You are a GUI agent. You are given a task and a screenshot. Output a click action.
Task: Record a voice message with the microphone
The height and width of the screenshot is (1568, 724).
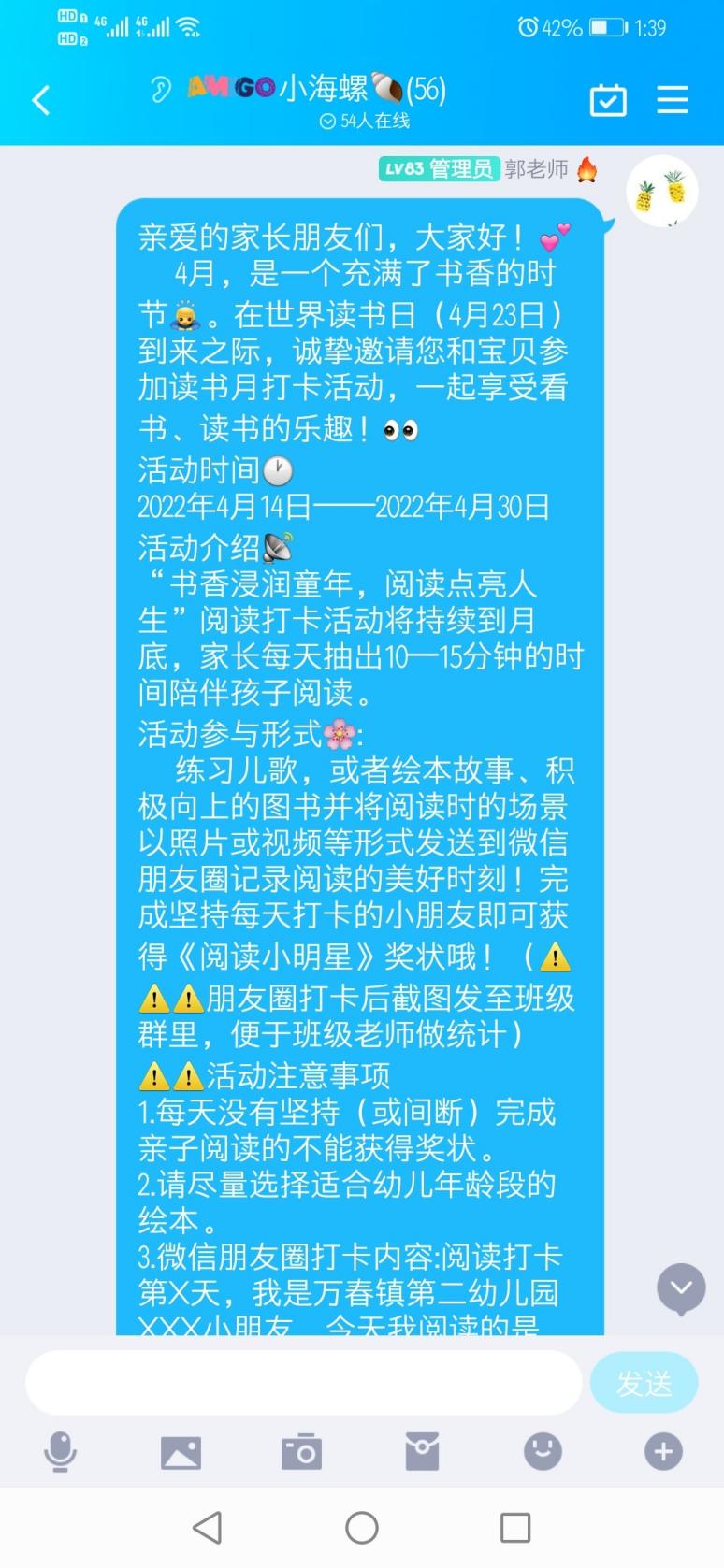pos(61,1452)
